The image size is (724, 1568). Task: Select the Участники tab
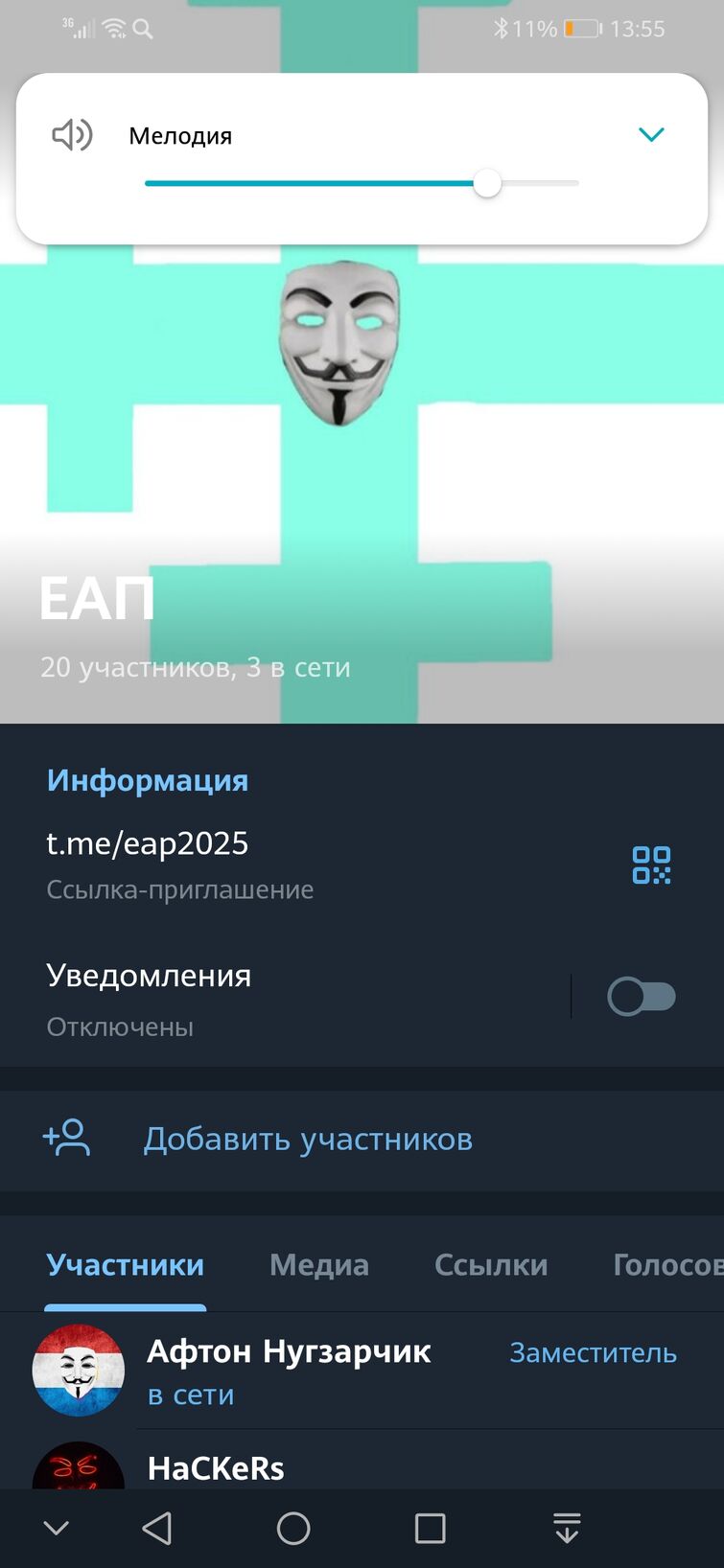(x=126, y=1265)
